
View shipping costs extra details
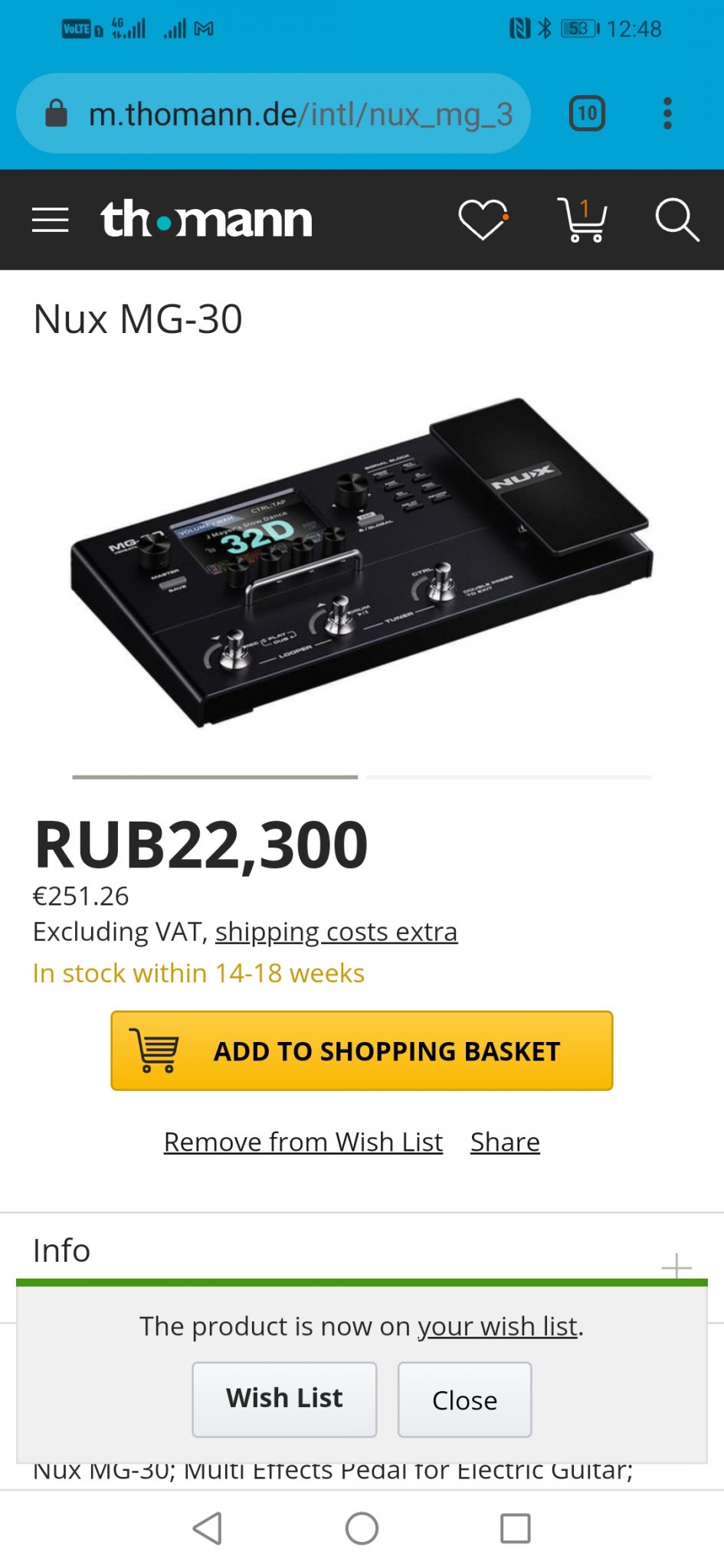[336, 932]
